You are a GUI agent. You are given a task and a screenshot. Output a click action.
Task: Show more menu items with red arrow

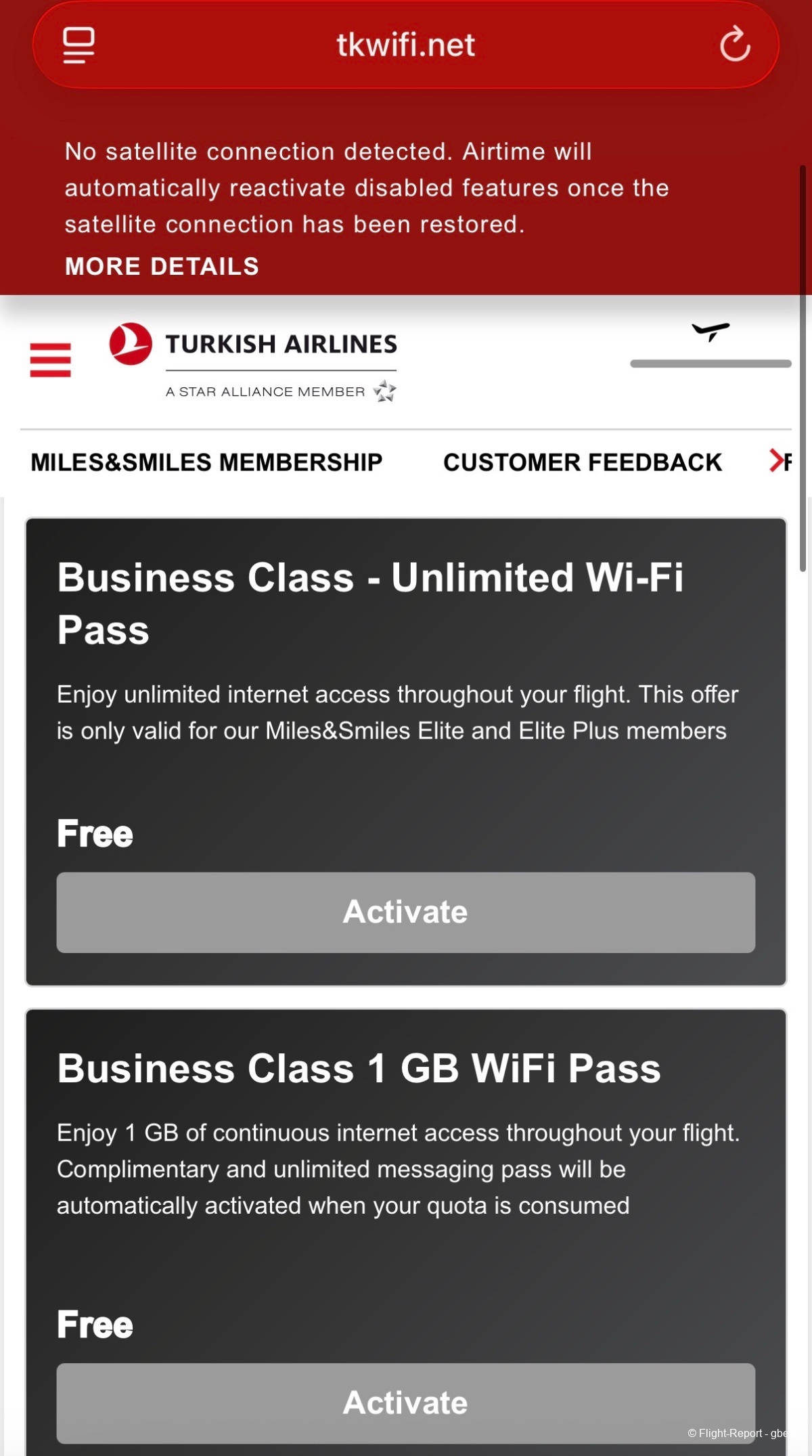776,461
